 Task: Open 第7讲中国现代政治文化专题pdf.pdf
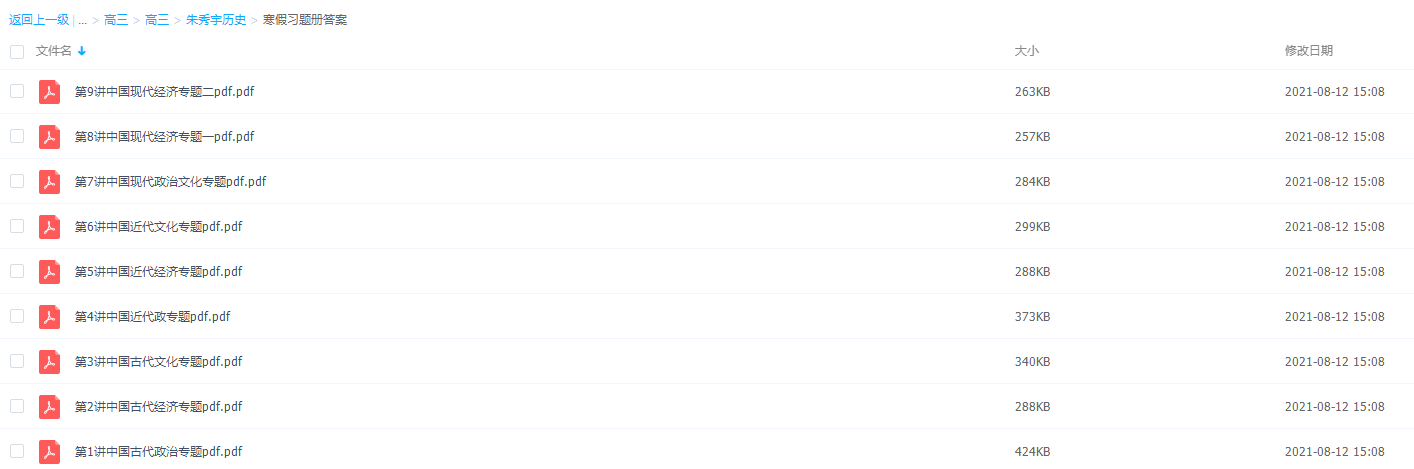(170, 182)
